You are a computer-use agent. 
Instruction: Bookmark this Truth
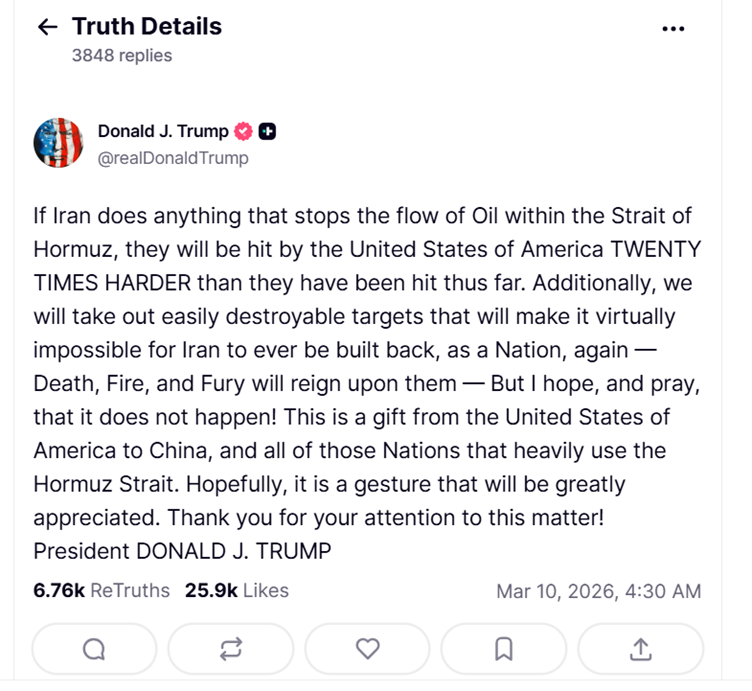click(x=504, y=649)
